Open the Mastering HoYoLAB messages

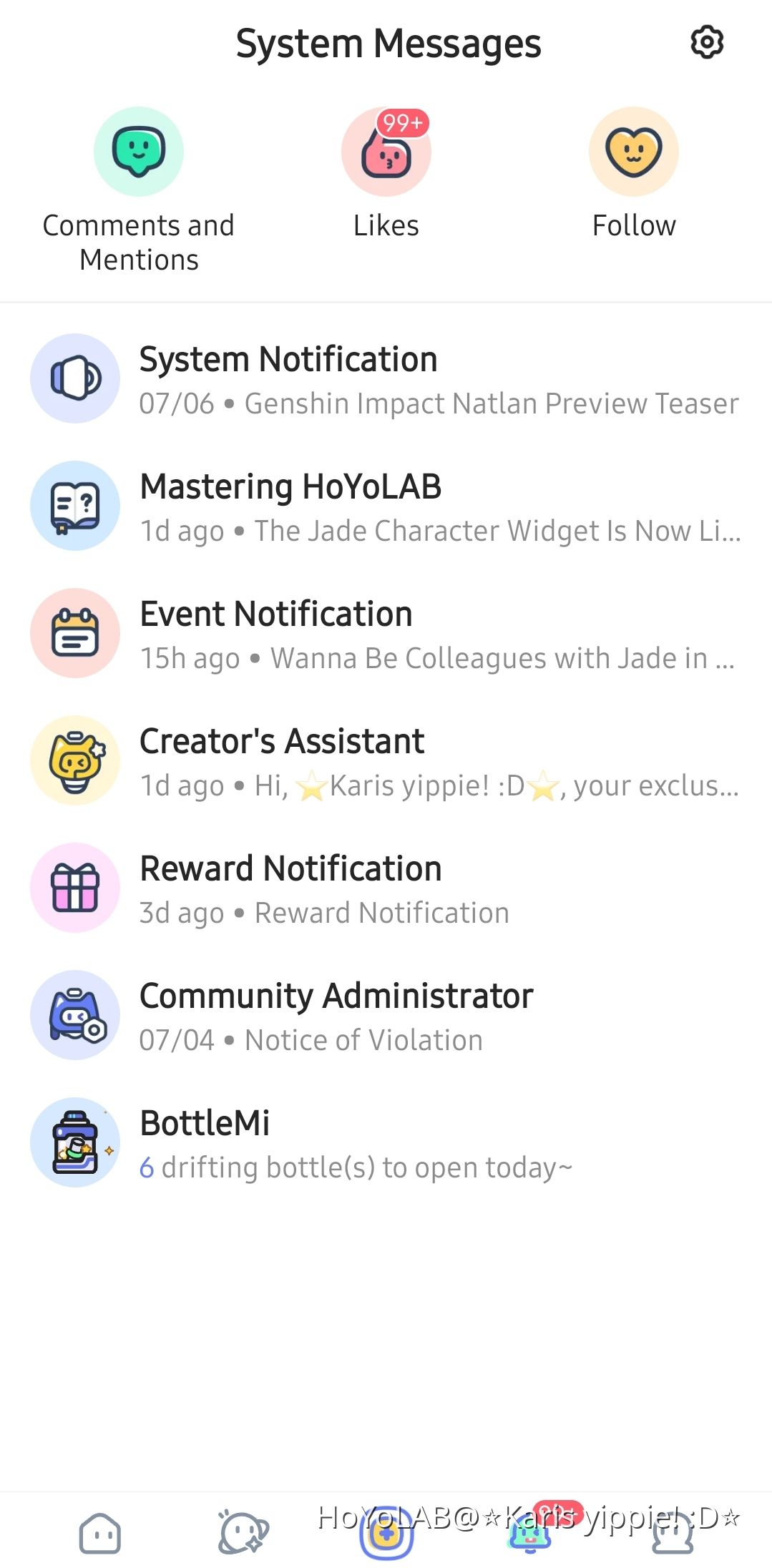386,506
